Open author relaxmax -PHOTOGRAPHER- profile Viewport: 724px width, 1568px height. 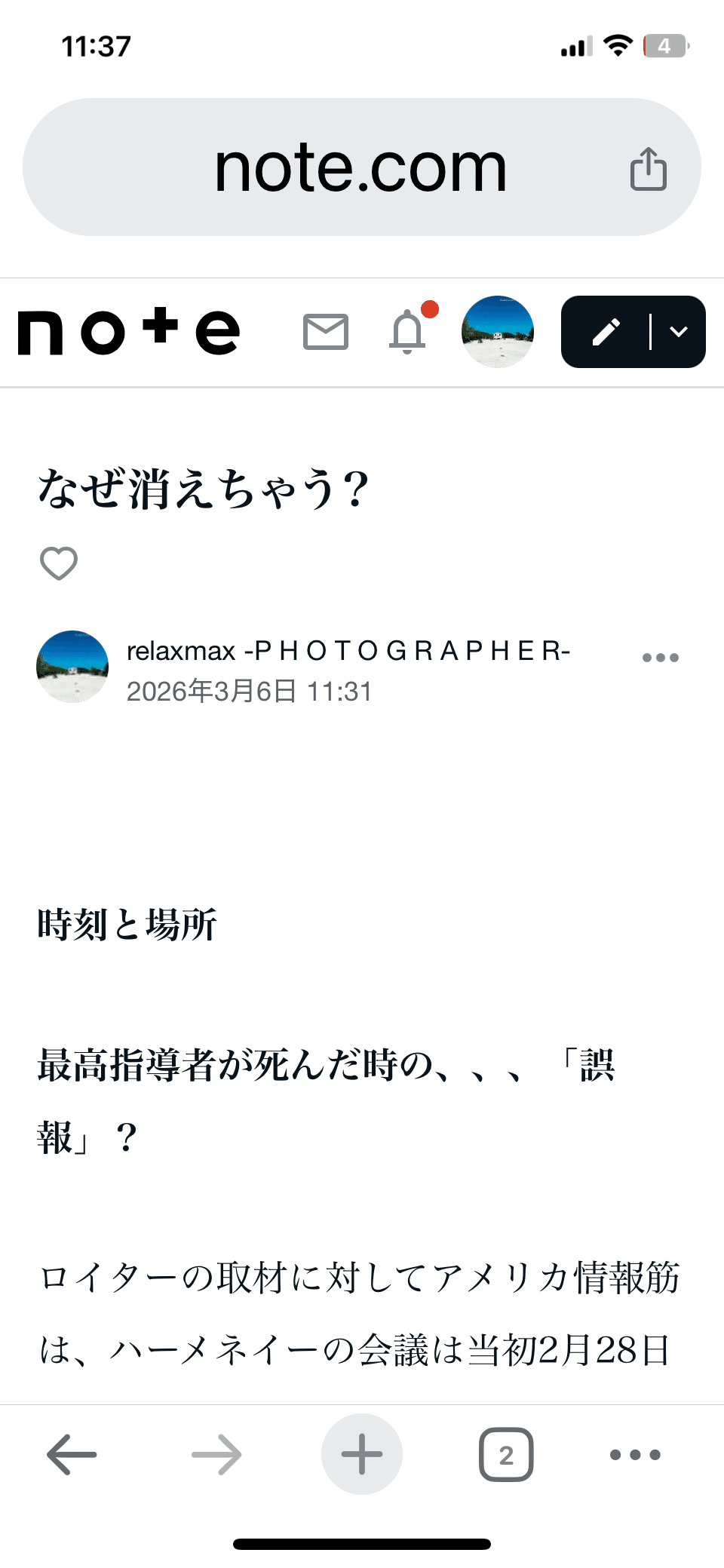(347, 651)
